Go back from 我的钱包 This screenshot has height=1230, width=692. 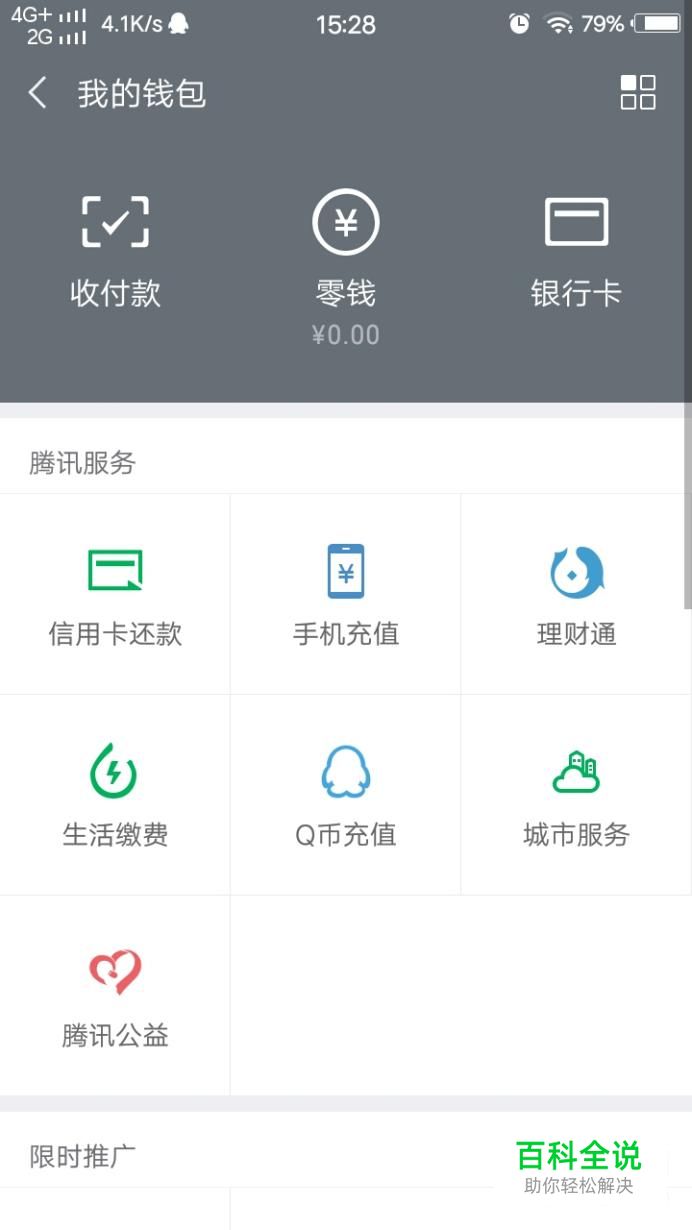(38, 94)
